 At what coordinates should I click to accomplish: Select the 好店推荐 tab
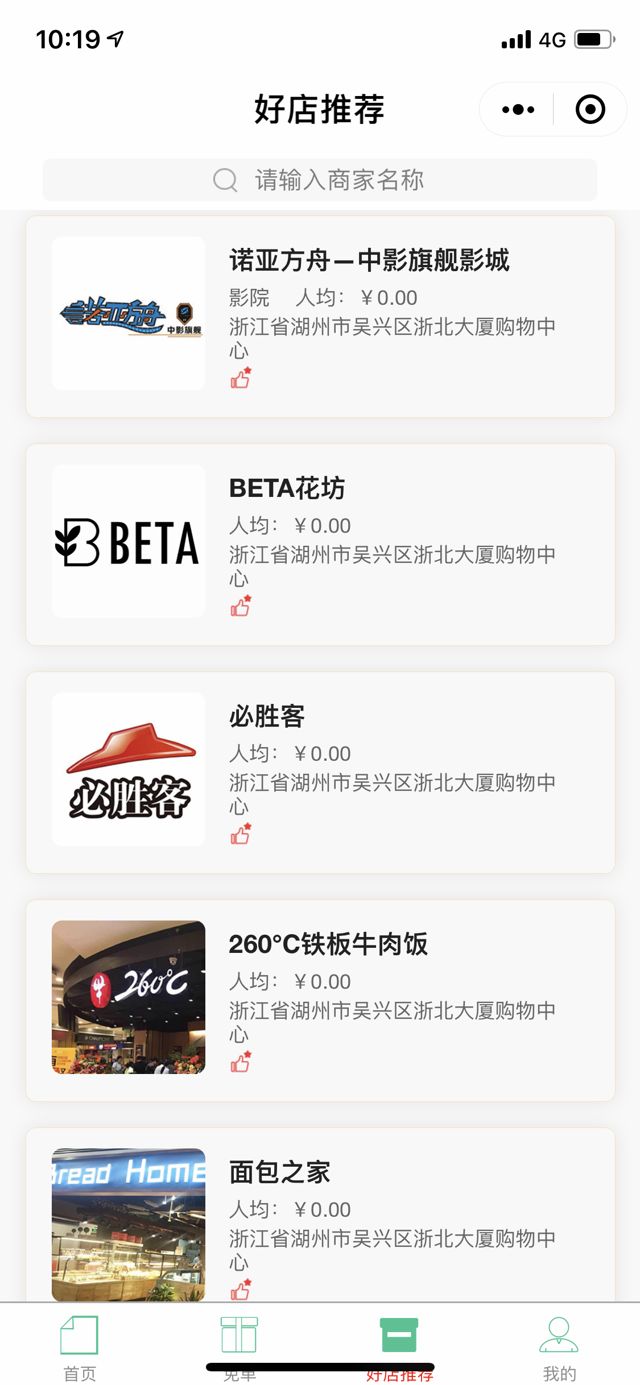click(x=399, y=1345)
